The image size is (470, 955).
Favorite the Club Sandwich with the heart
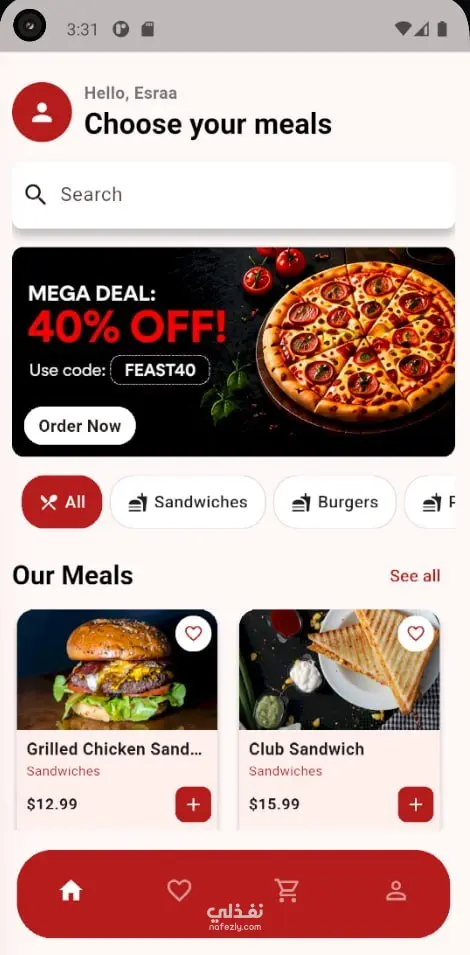tap(416, 633)
